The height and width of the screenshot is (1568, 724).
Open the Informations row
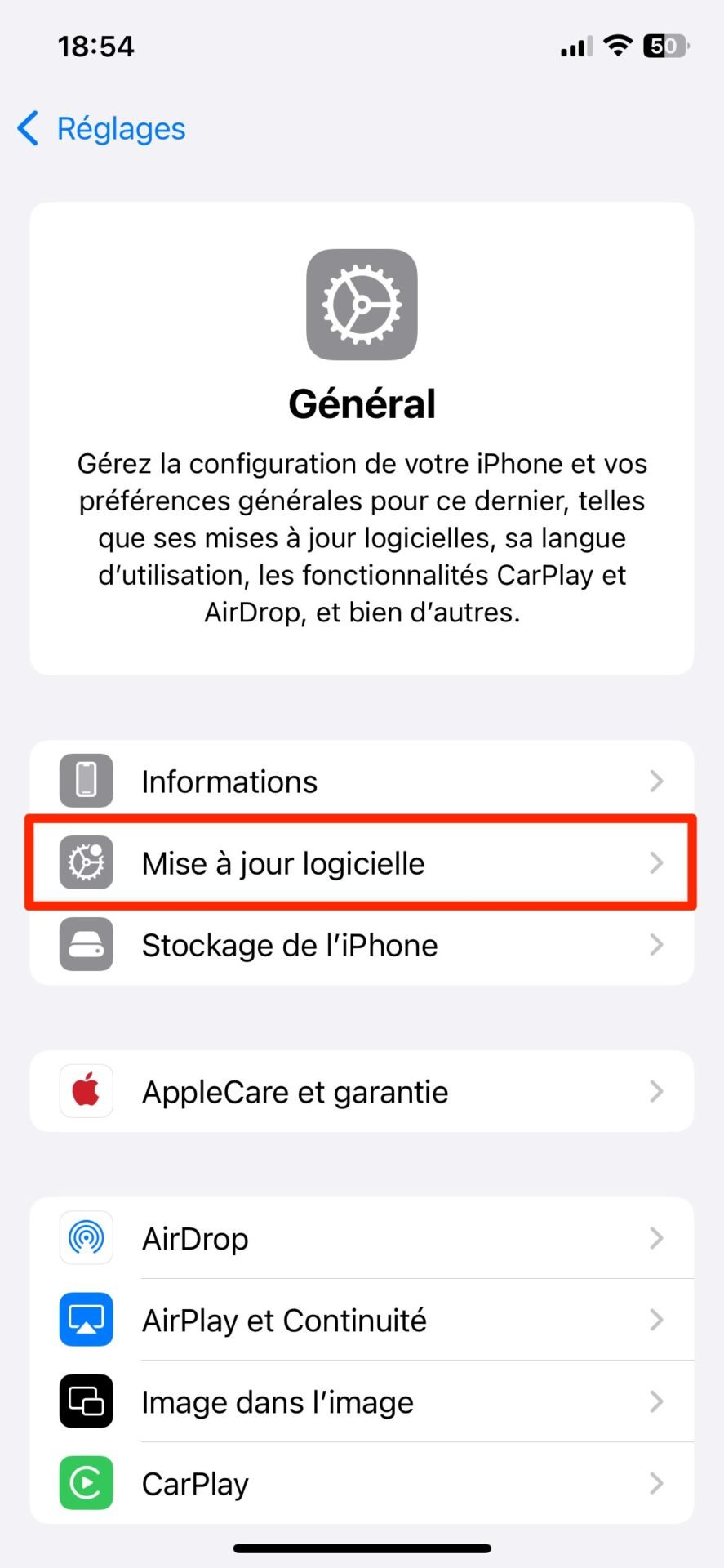click(362, 781)
